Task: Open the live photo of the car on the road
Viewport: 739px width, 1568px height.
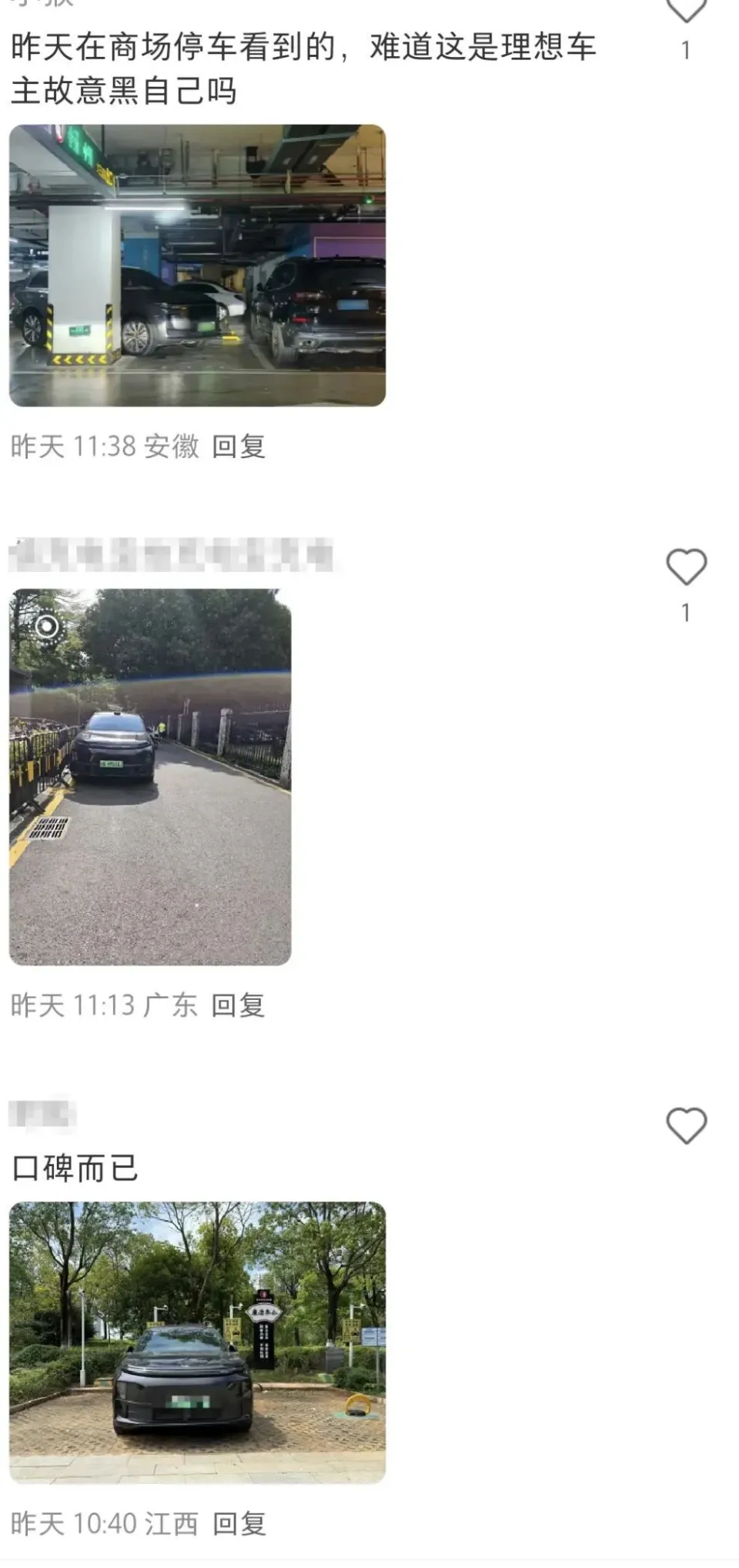Action: pos(150,777)
